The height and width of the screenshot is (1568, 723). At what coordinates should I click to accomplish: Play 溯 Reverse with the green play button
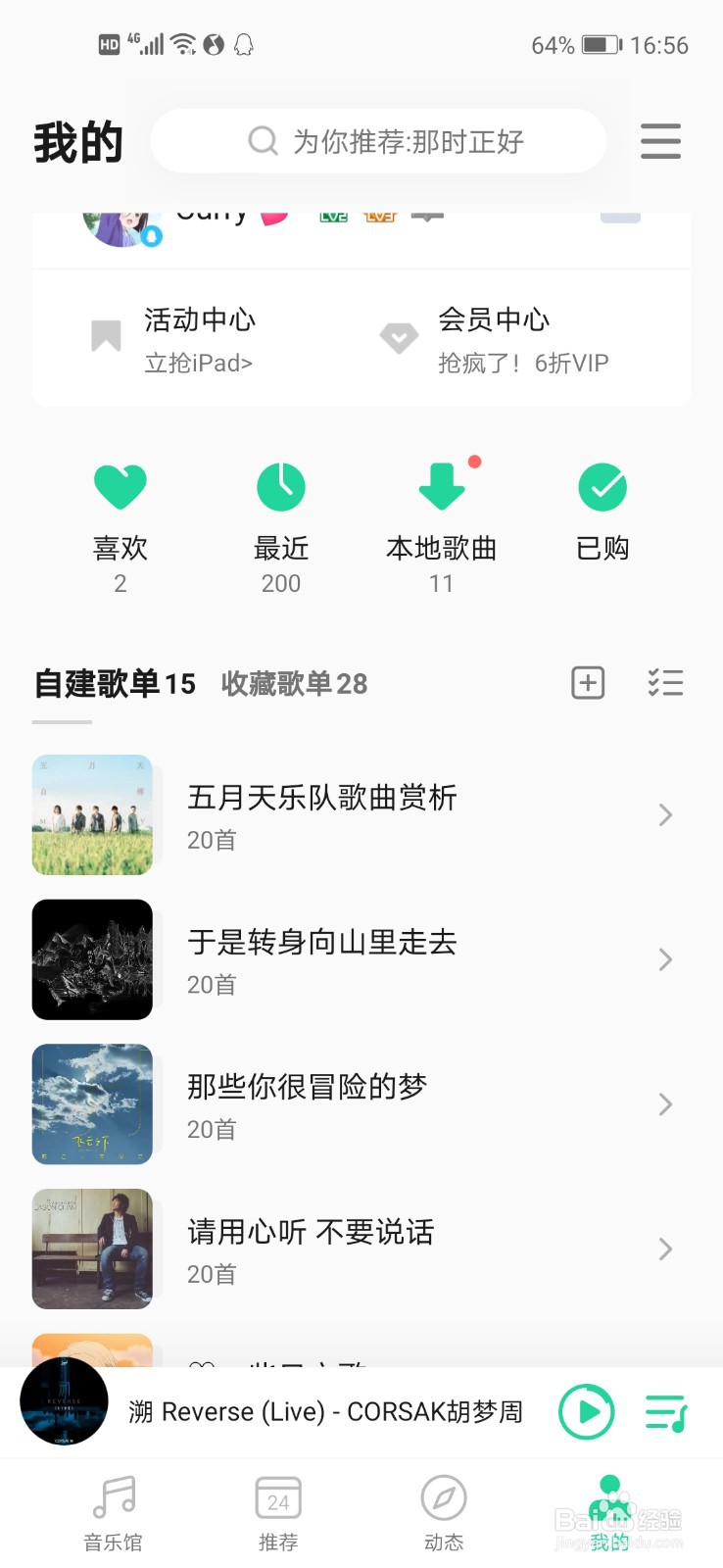point(586,1411)
